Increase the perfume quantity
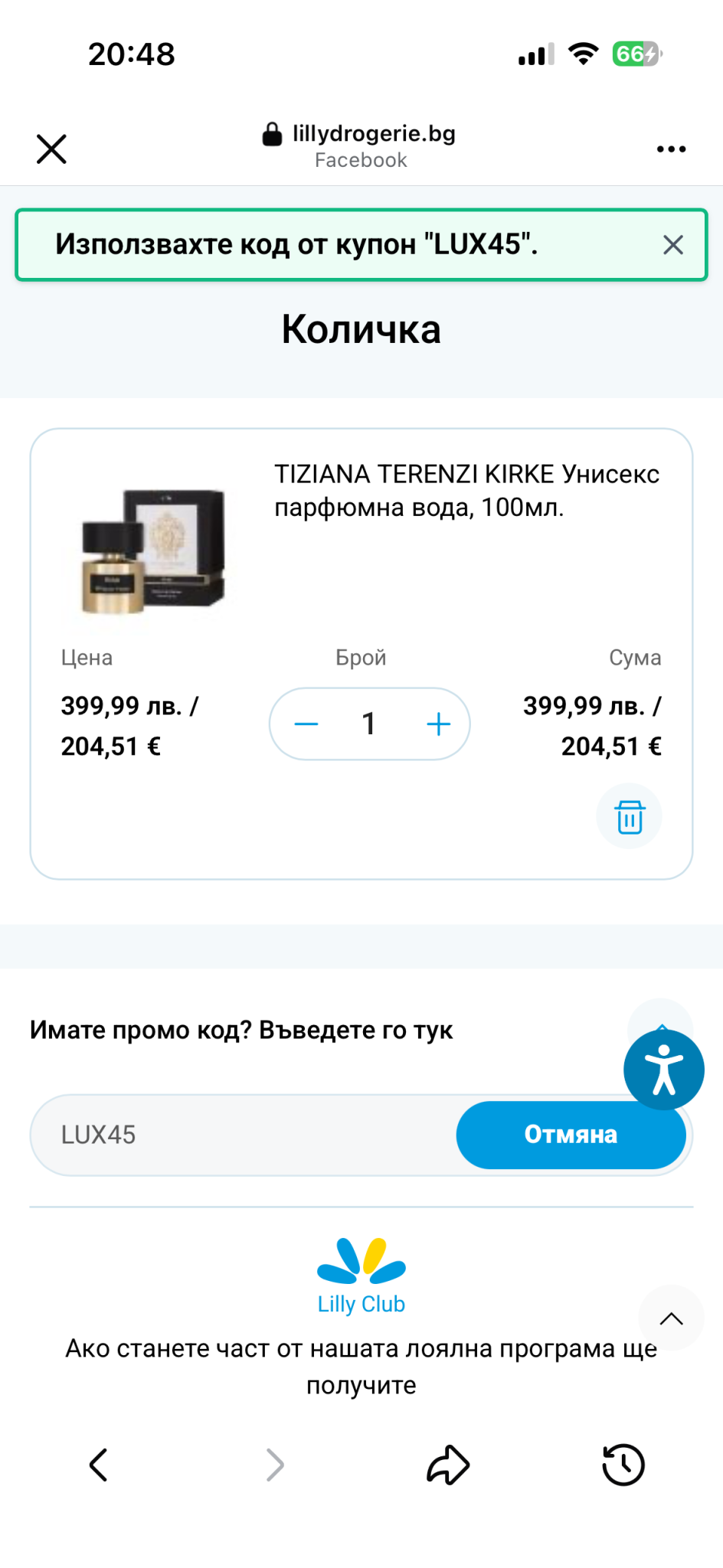 [x=438, y=724]
